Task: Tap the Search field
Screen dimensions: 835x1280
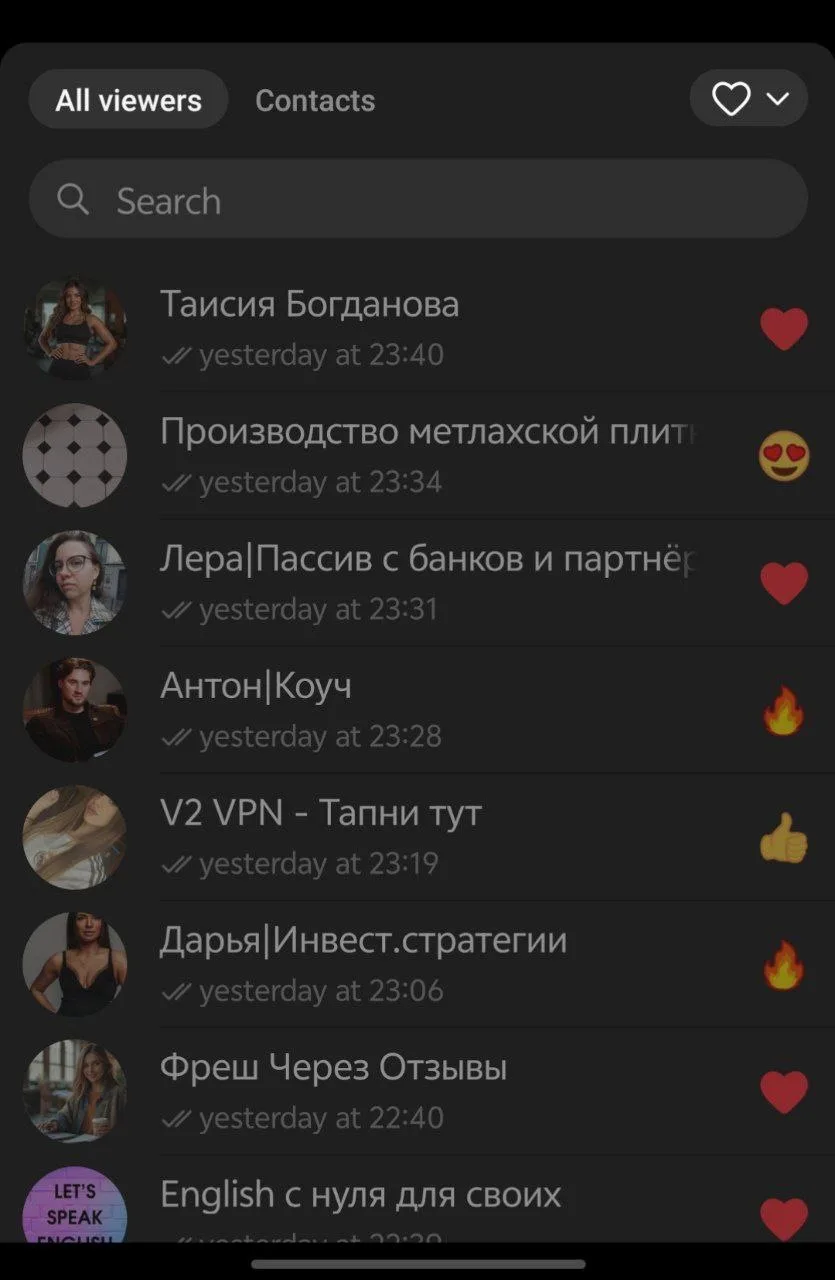Action: [x=418, y=200]
